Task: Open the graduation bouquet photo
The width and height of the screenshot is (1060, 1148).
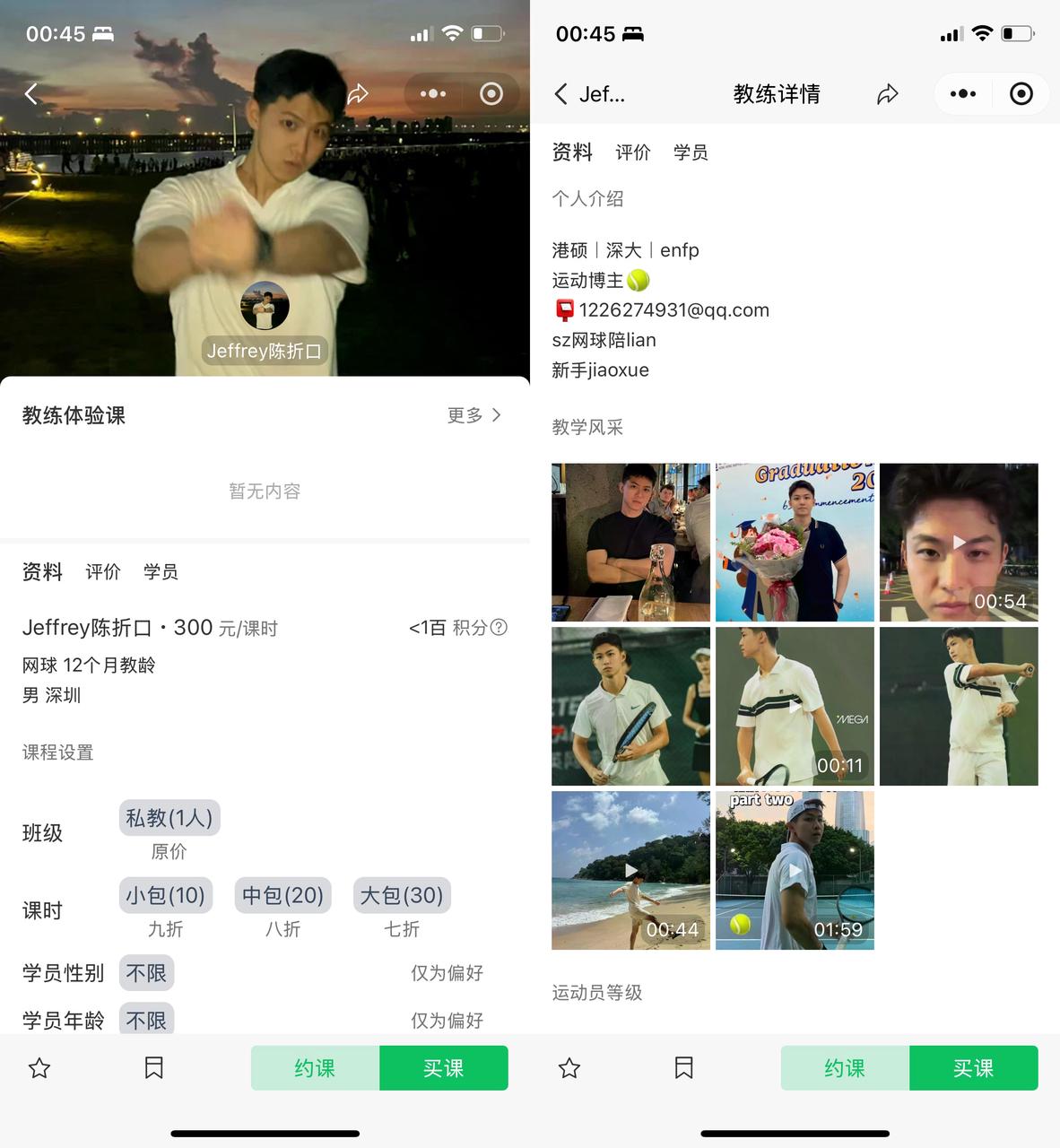Action: point(795,542)
